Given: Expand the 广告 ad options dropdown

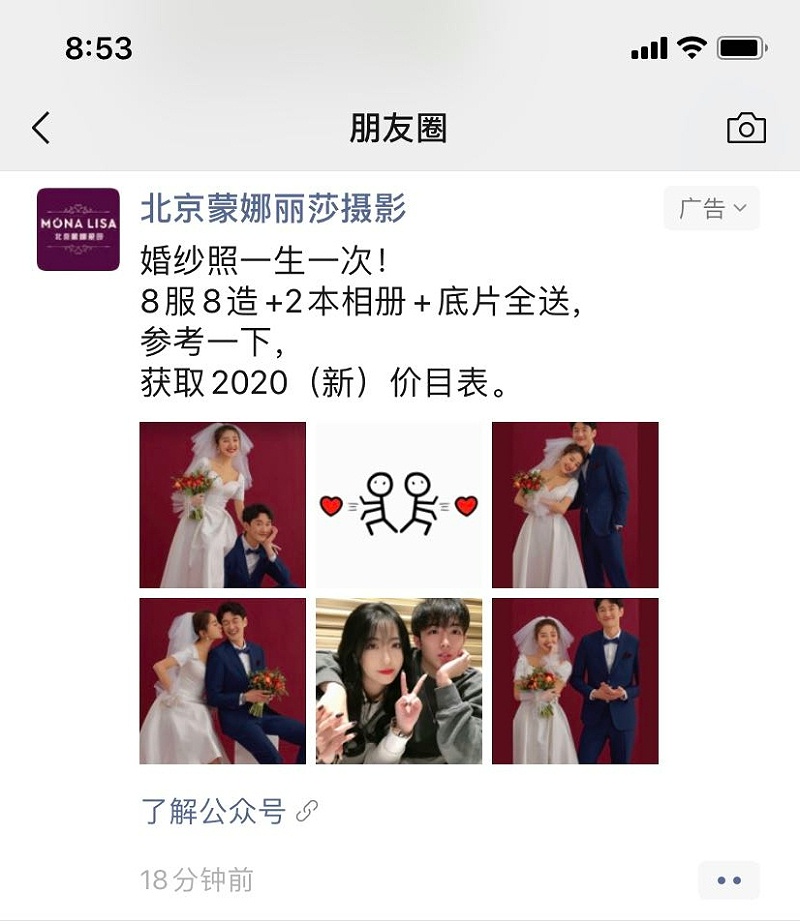Looking at the screenshot, I should coord(712,208).
